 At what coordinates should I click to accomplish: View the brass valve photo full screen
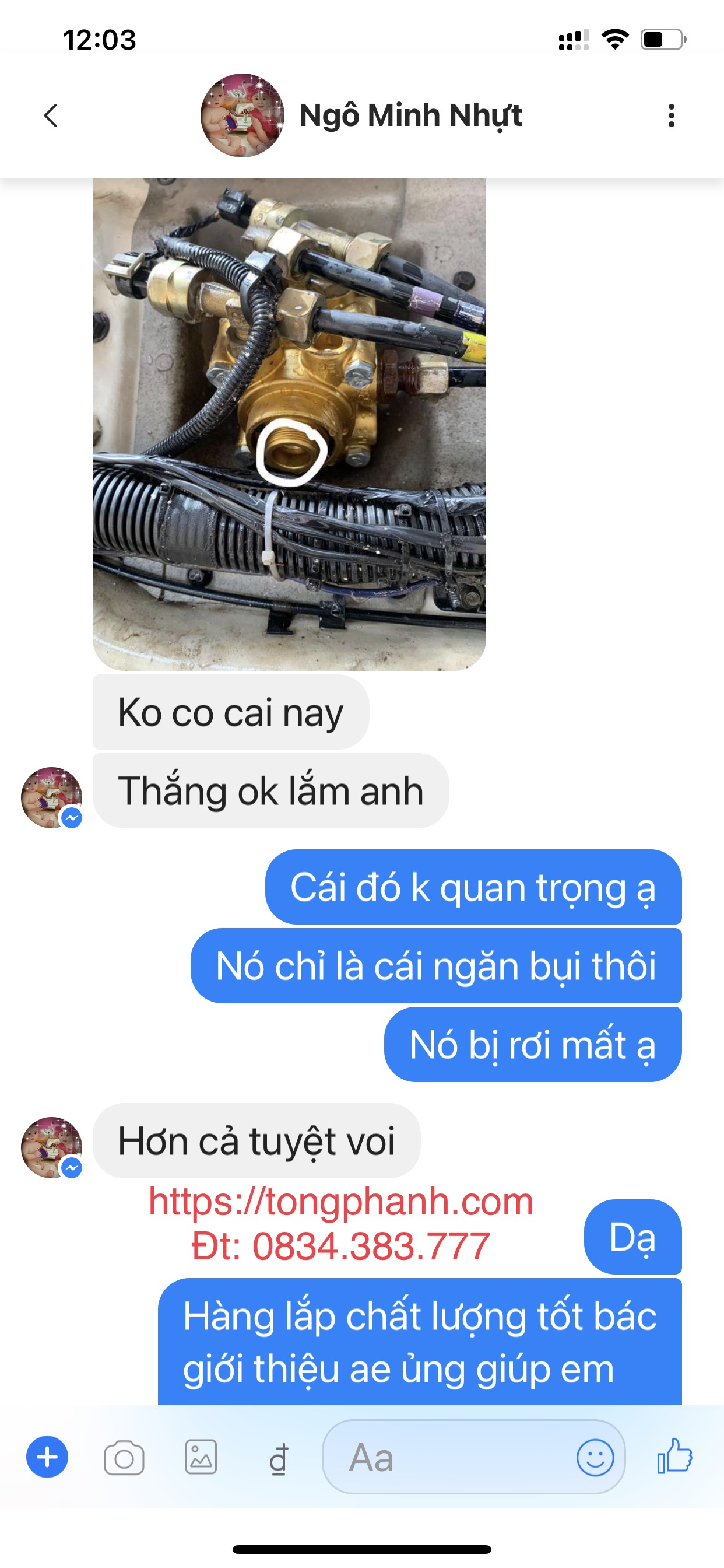(289, 423)
